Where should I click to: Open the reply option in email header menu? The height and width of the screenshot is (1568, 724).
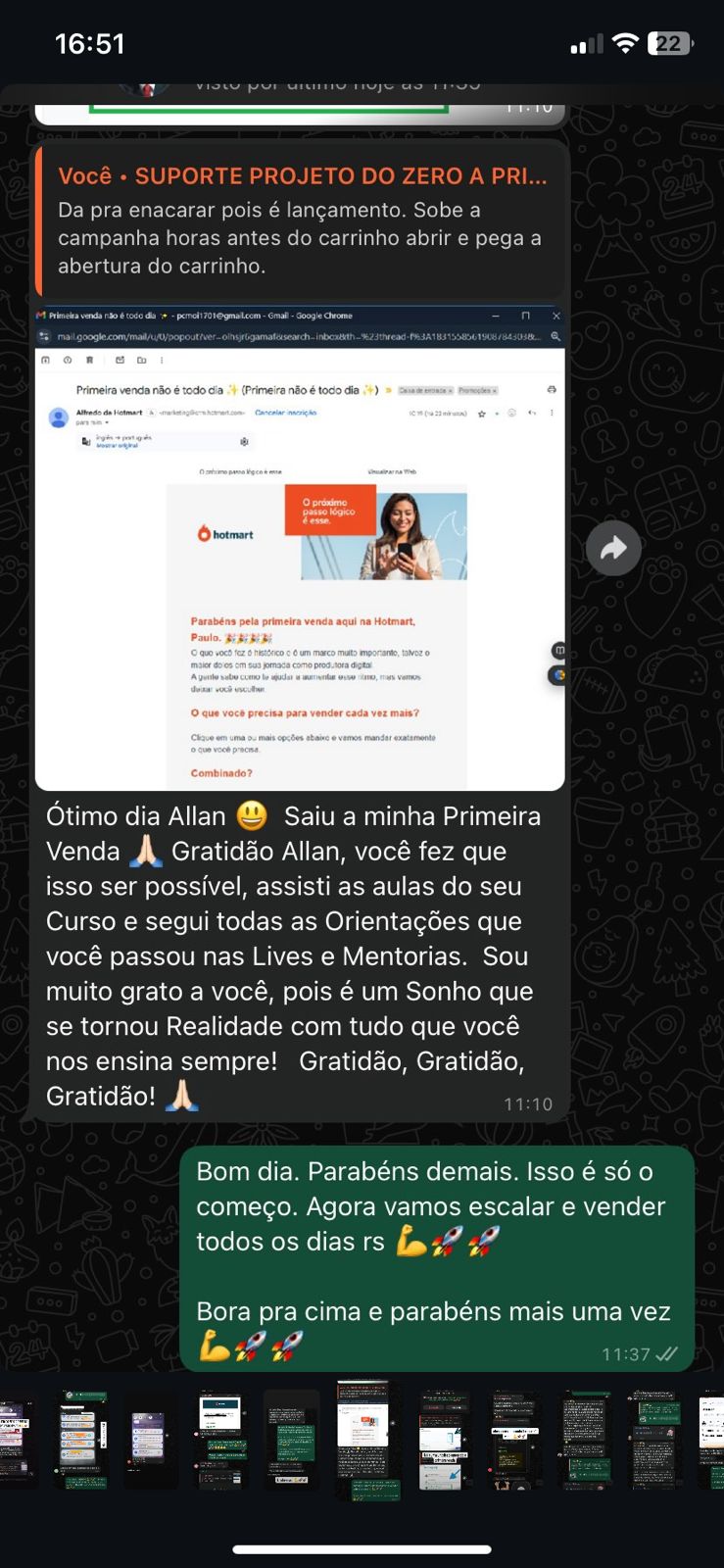point(530,413)
